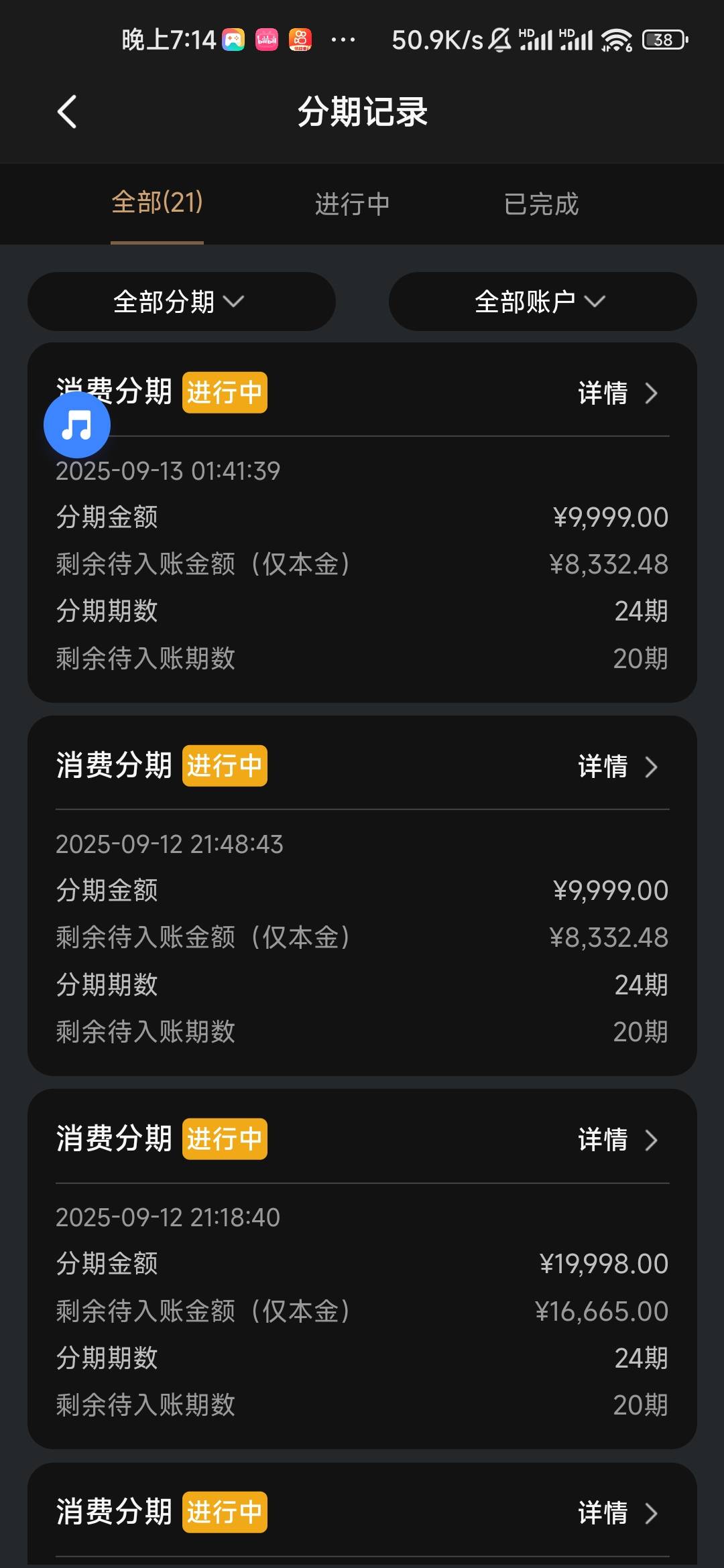Switch to the 已完成 tab
Screen dimensions: 724x1568
(541, 204)
